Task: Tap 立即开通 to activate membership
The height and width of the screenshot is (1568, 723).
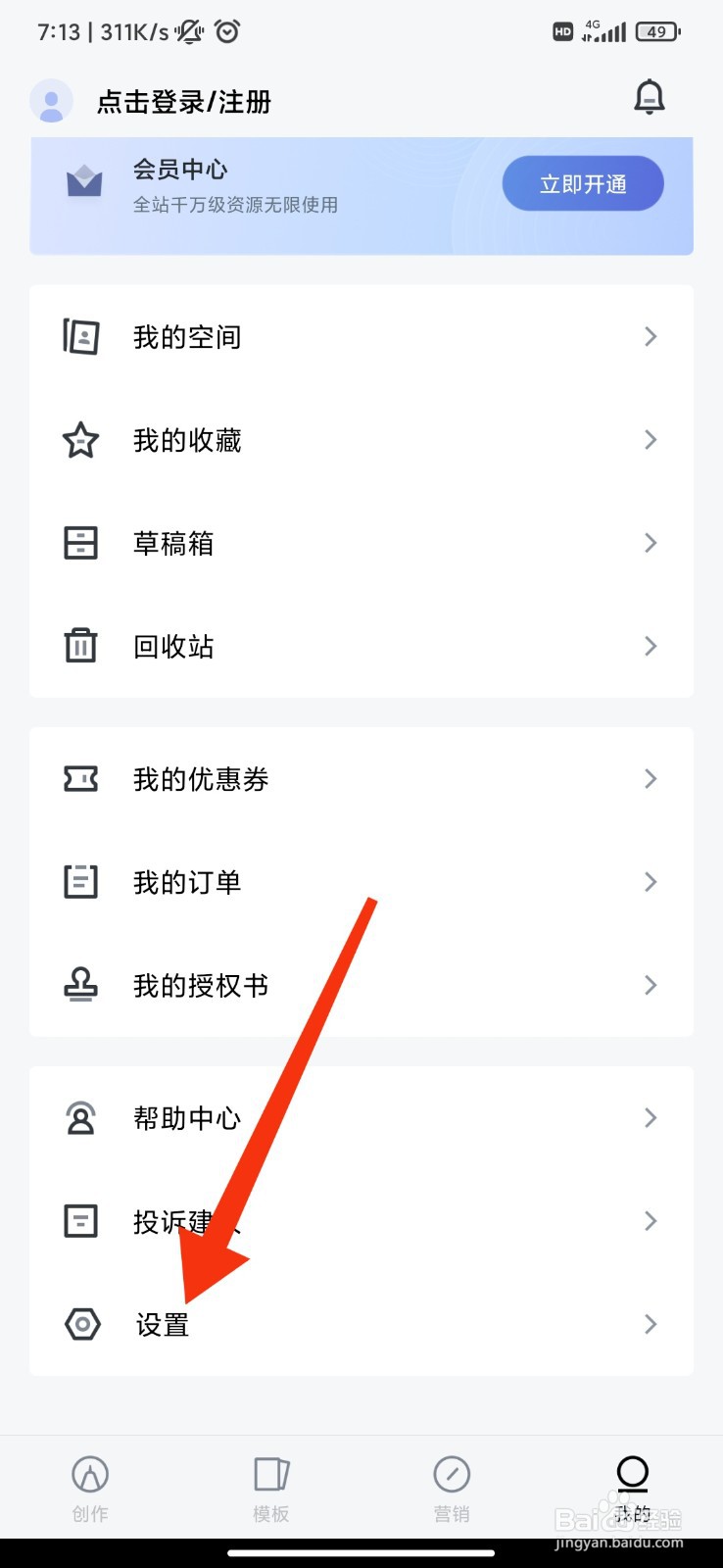Action: (x=583, y=183)
